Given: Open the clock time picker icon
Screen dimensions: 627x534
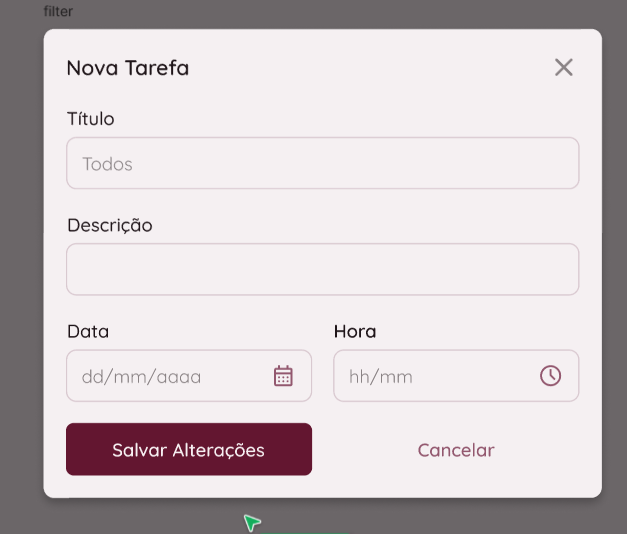Looking at the screenshot, I should tap(550, 376).
